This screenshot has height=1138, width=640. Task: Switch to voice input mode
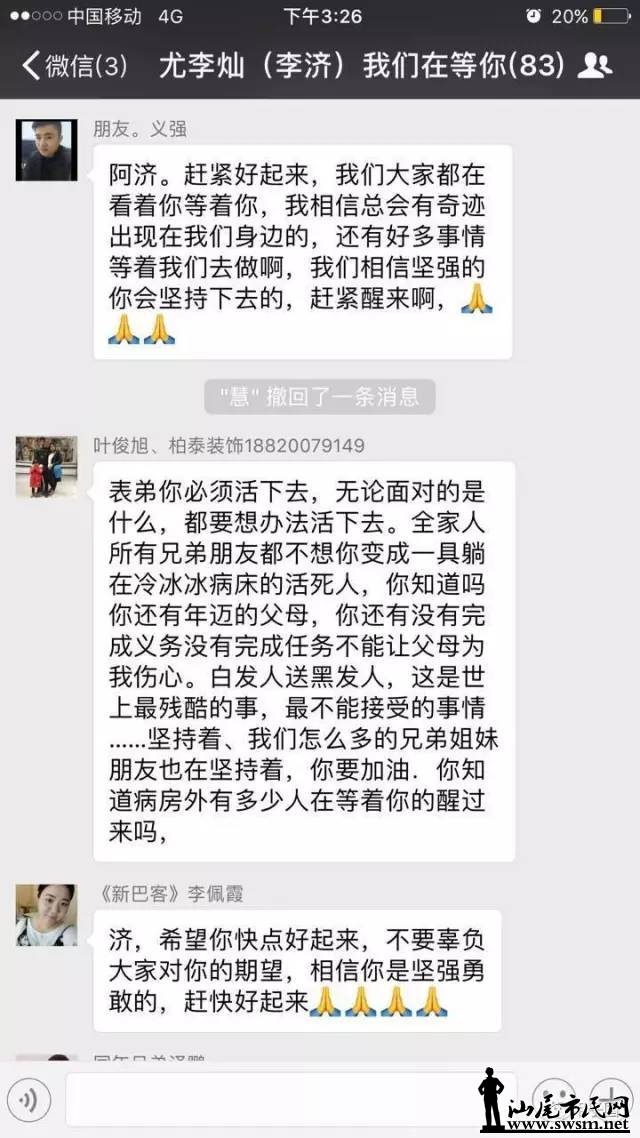pyautogui.click(x=30, y=1099)
